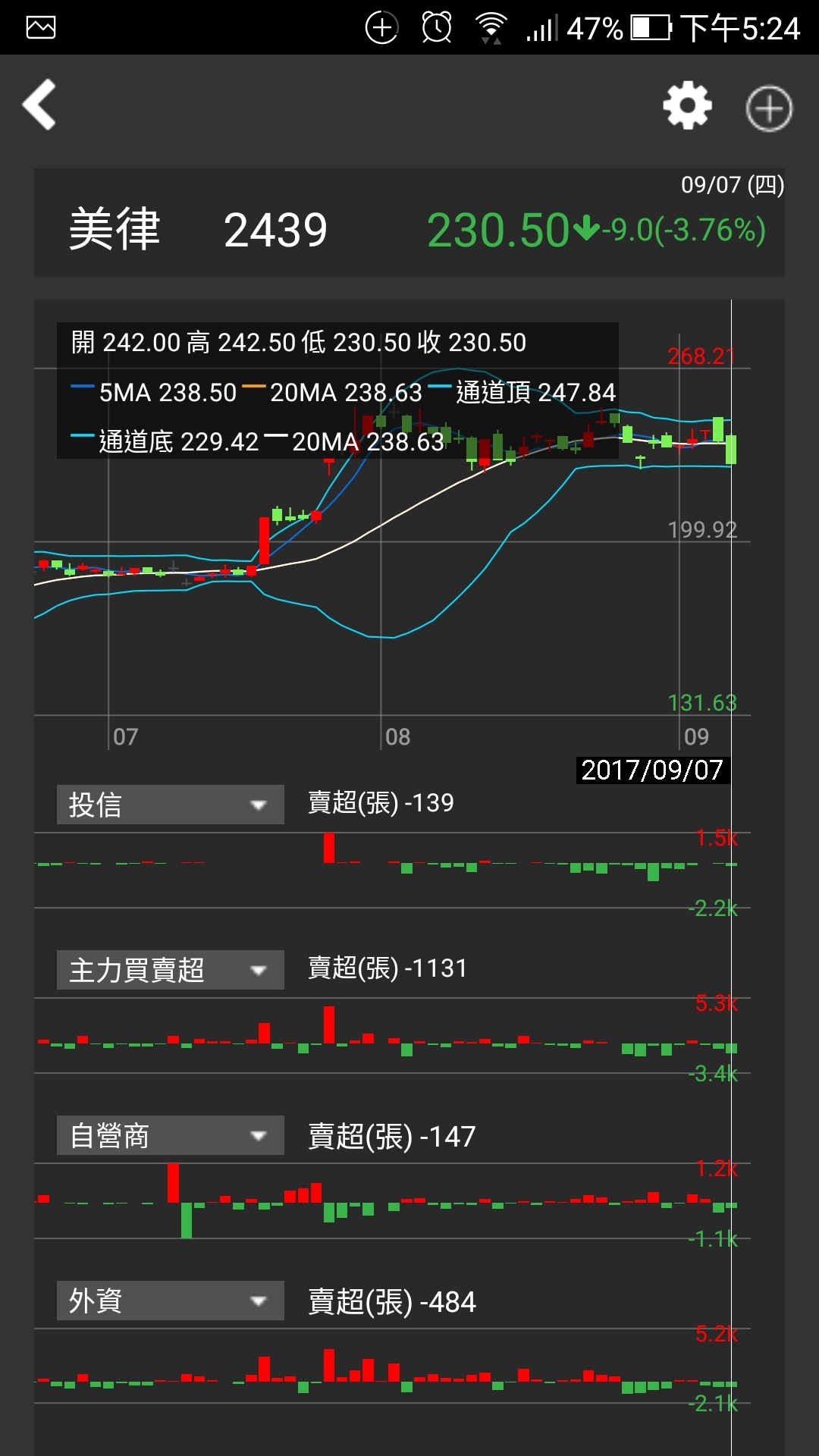The width and height of the screenshot is (819, 1456).
Task: Change the 自營商 indicator dropdown
Action: [x=171, y=1135]
